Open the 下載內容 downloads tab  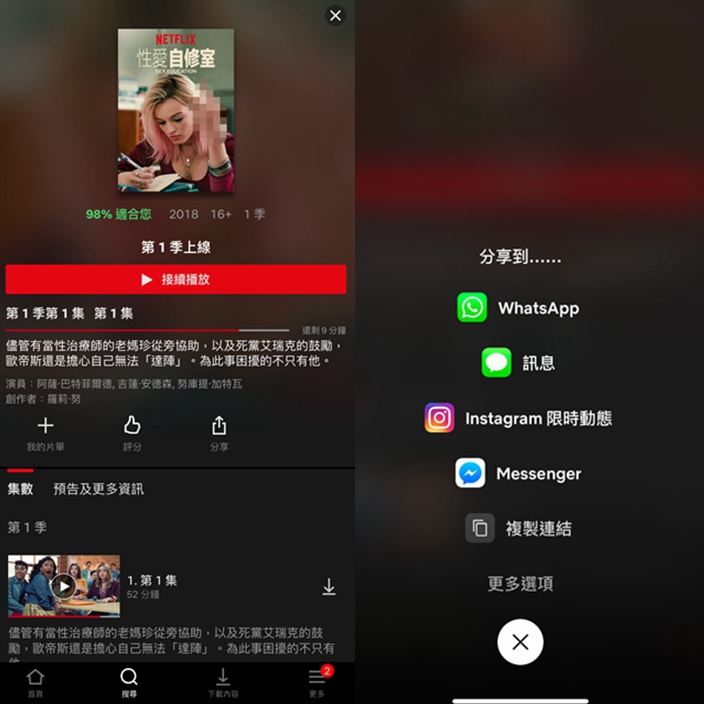223,682
